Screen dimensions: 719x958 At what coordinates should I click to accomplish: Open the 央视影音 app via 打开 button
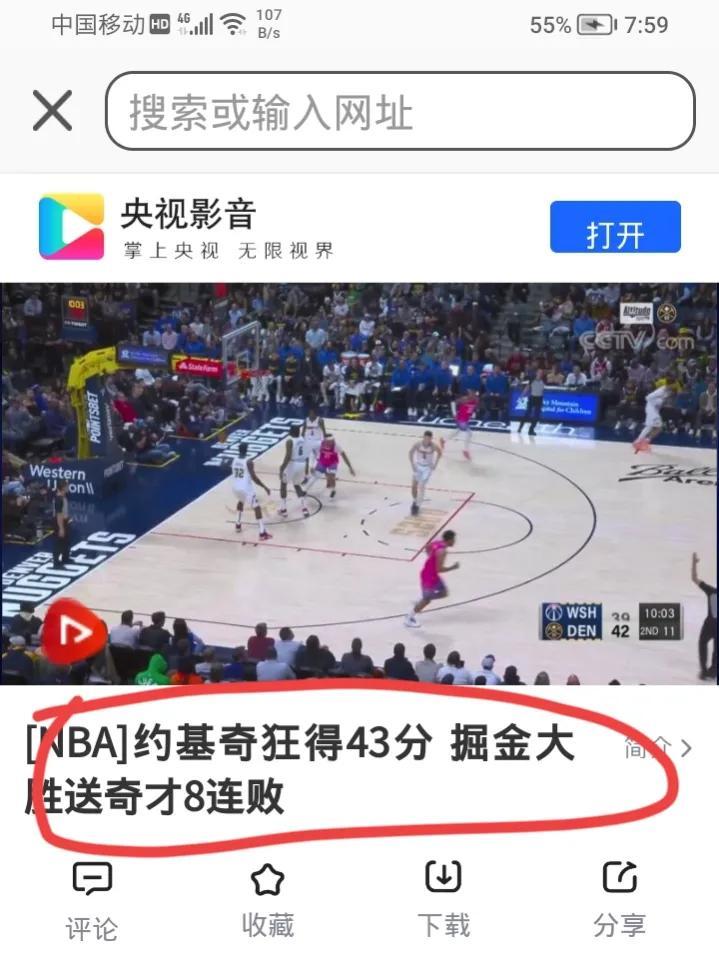point(614,228)
